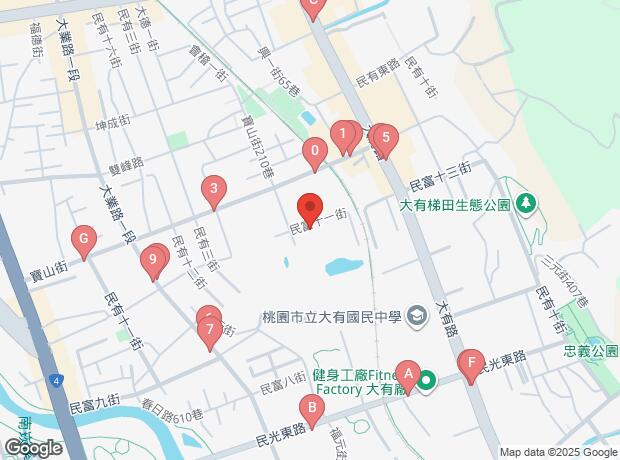
Task: Select the marker labeled G
Action: (84, 239)
